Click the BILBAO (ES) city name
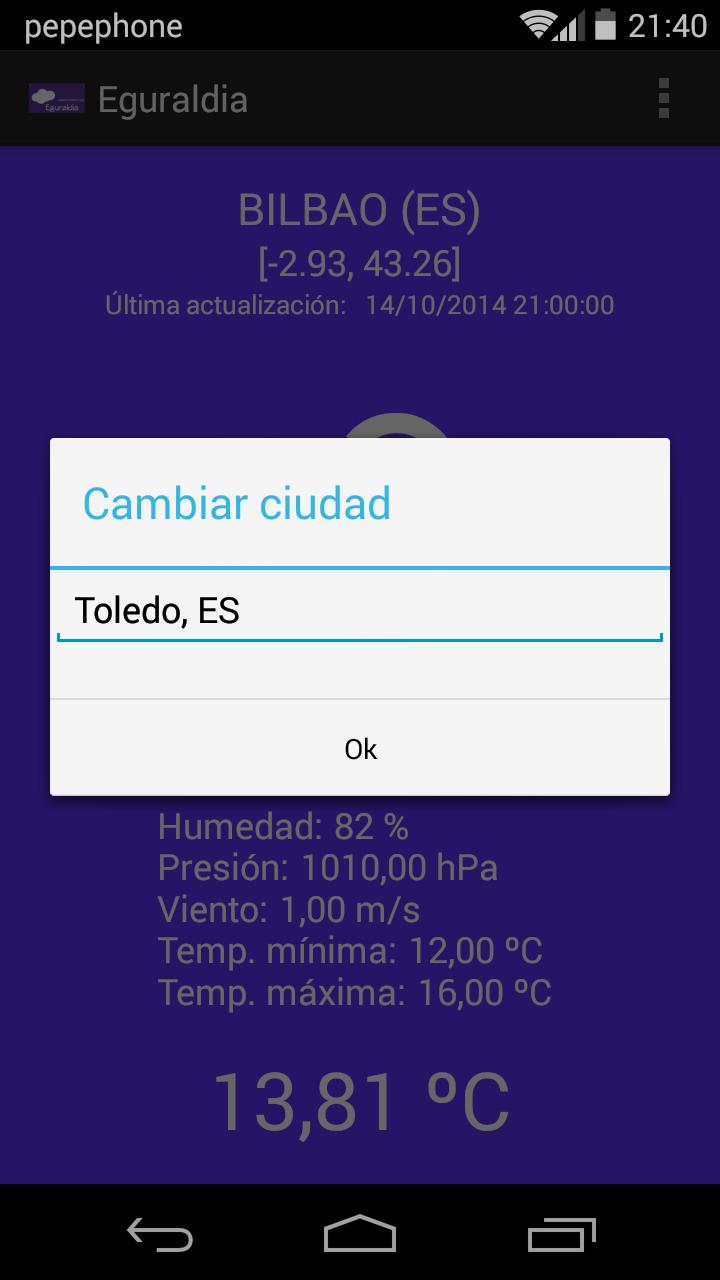Viewport: 720px width, 1280px height. coord(360,210)
